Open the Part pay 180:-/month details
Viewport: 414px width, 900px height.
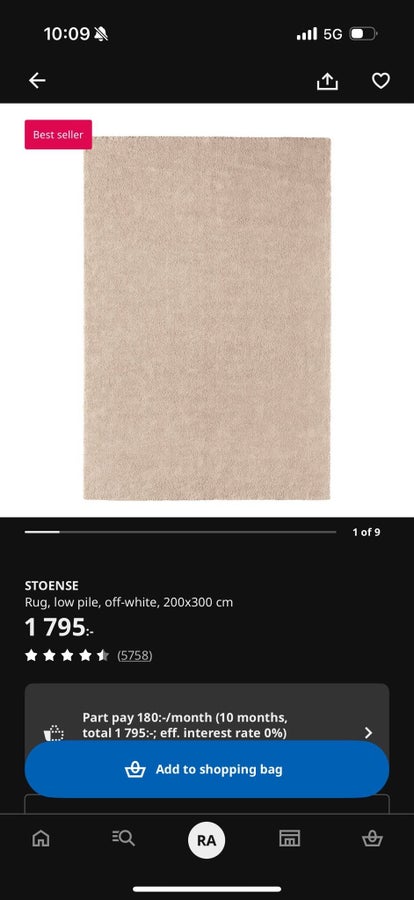pos(207,724)
